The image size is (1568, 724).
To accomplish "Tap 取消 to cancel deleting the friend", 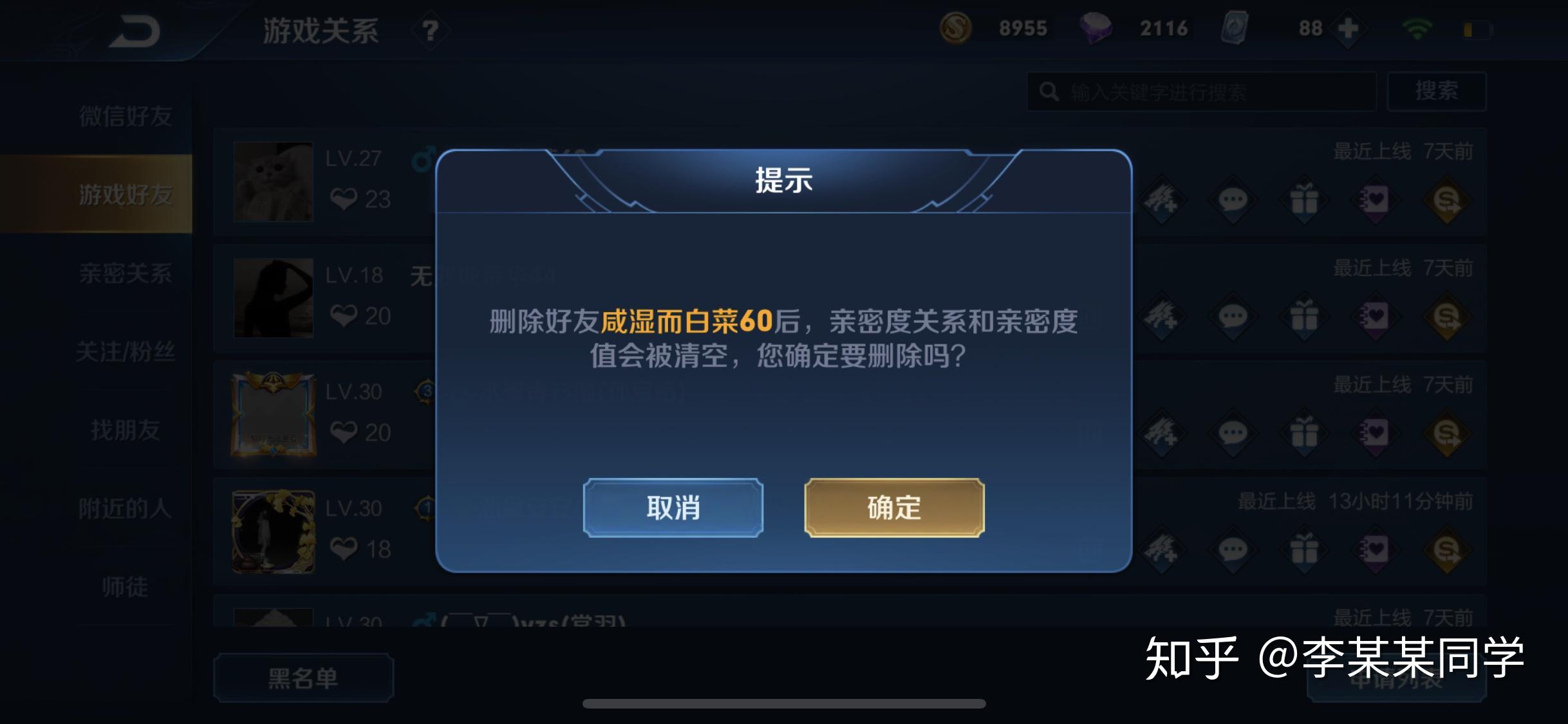I will pyautogui.click(x=673, y=508).
